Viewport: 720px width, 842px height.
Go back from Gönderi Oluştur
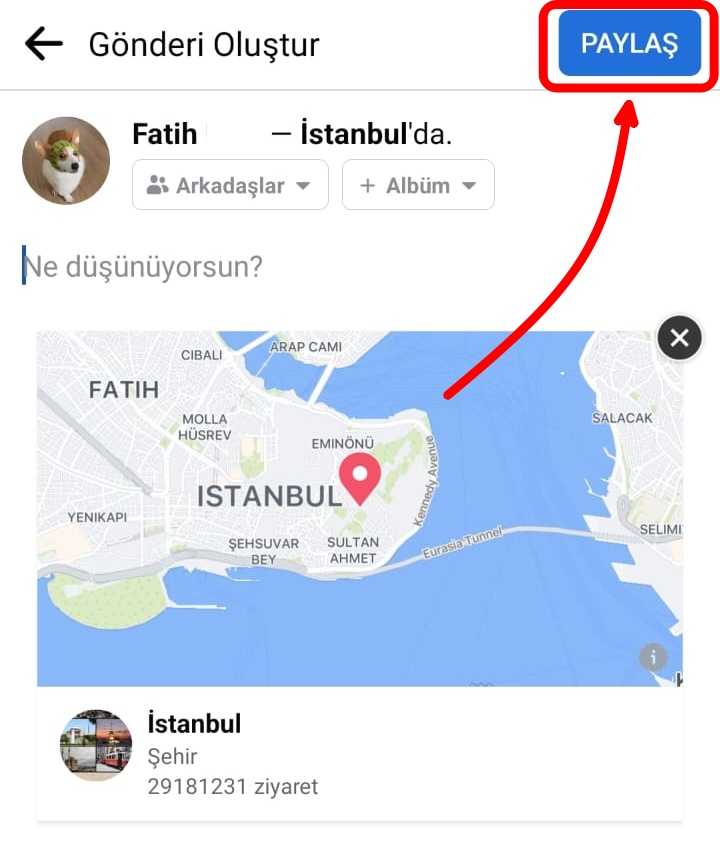coord(43,44)
